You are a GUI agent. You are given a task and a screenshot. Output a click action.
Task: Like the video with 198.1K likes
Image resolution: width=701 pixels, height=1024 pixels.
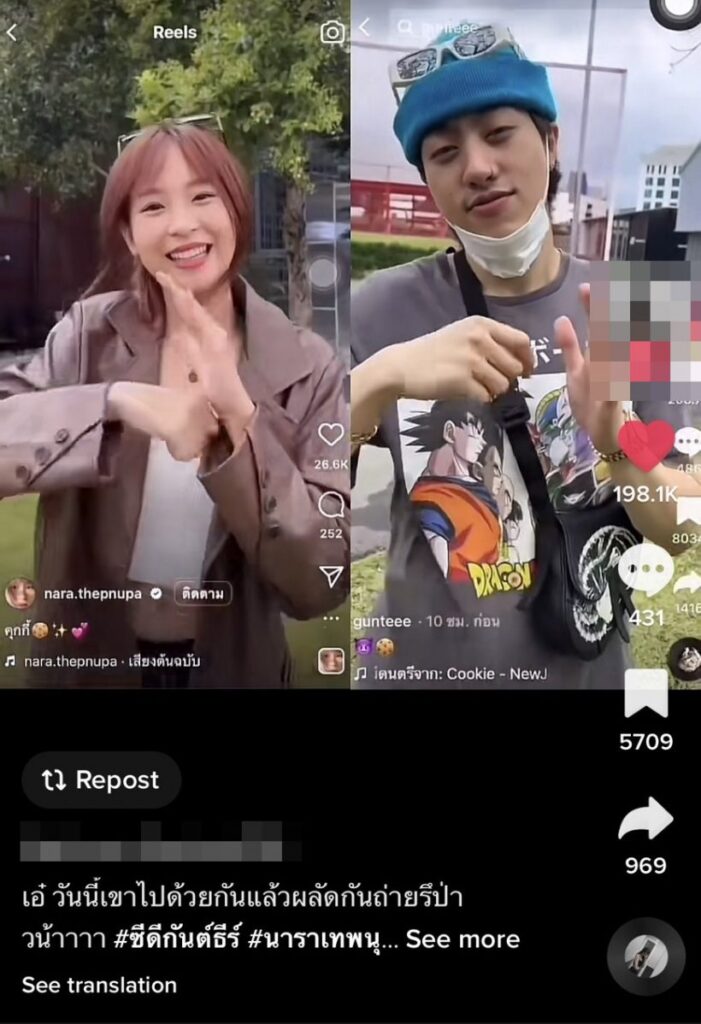(x=646, y=446)
